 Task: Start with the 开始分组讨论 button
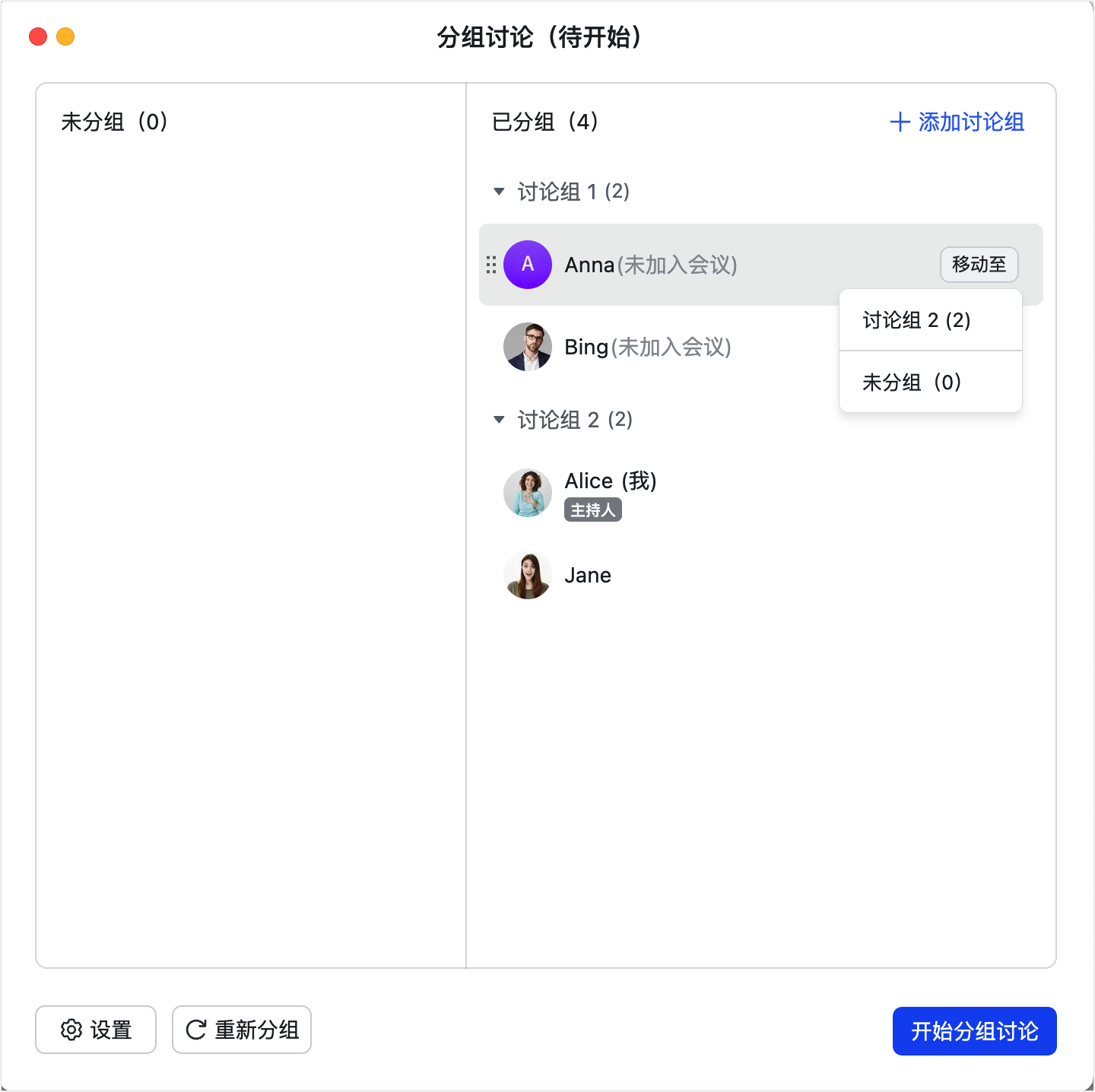click(x=974, y=1031)
